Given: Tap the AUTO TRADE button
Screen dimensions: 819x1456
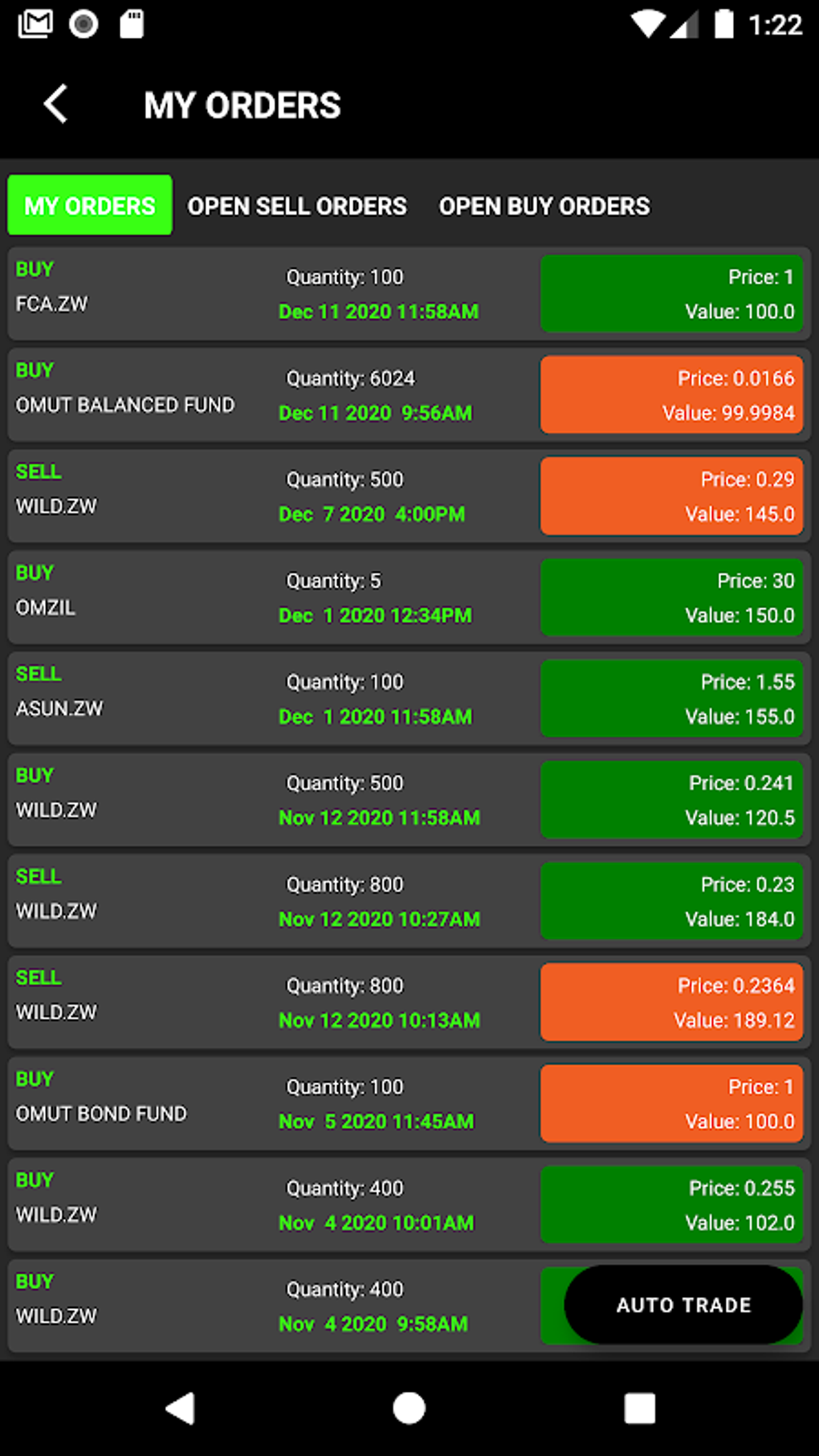Looking at the screenshot, I should (682, 1305).
